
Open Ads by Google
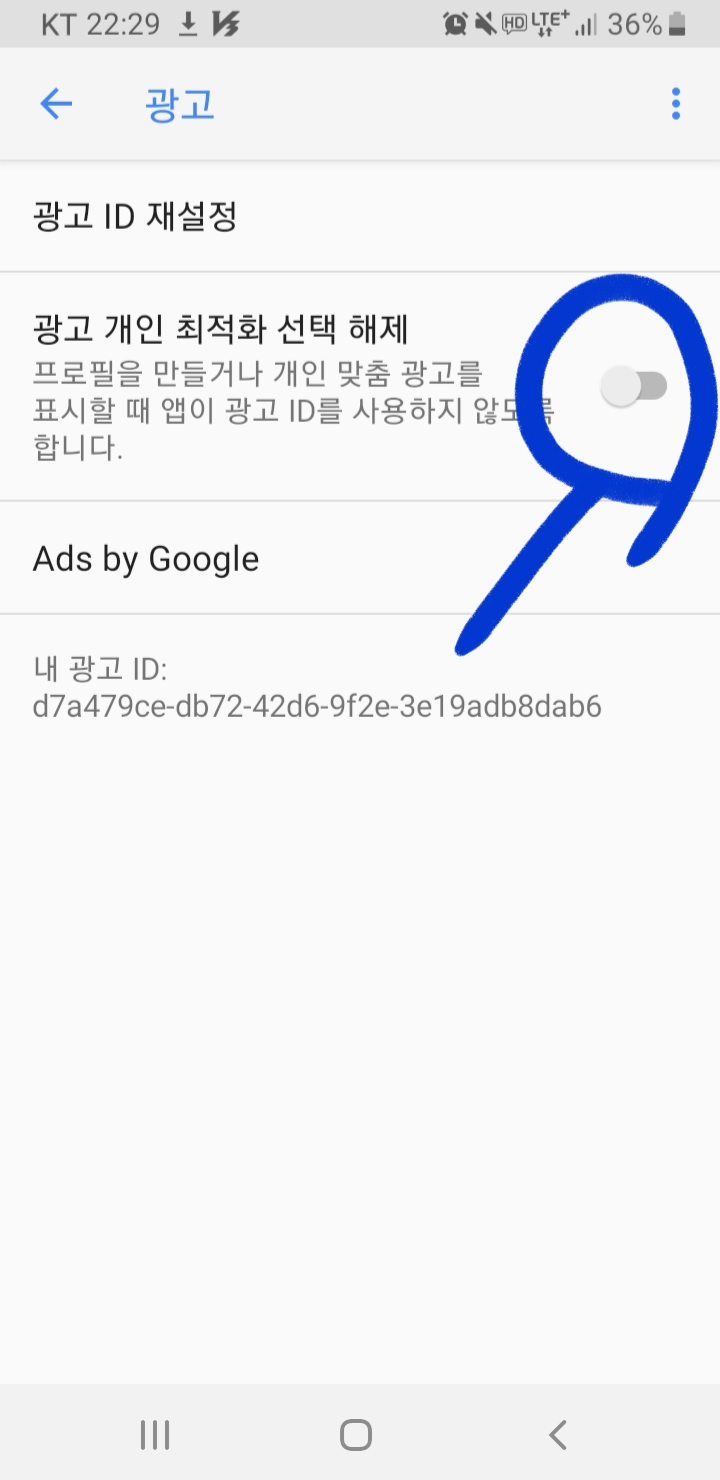[360, 558]
